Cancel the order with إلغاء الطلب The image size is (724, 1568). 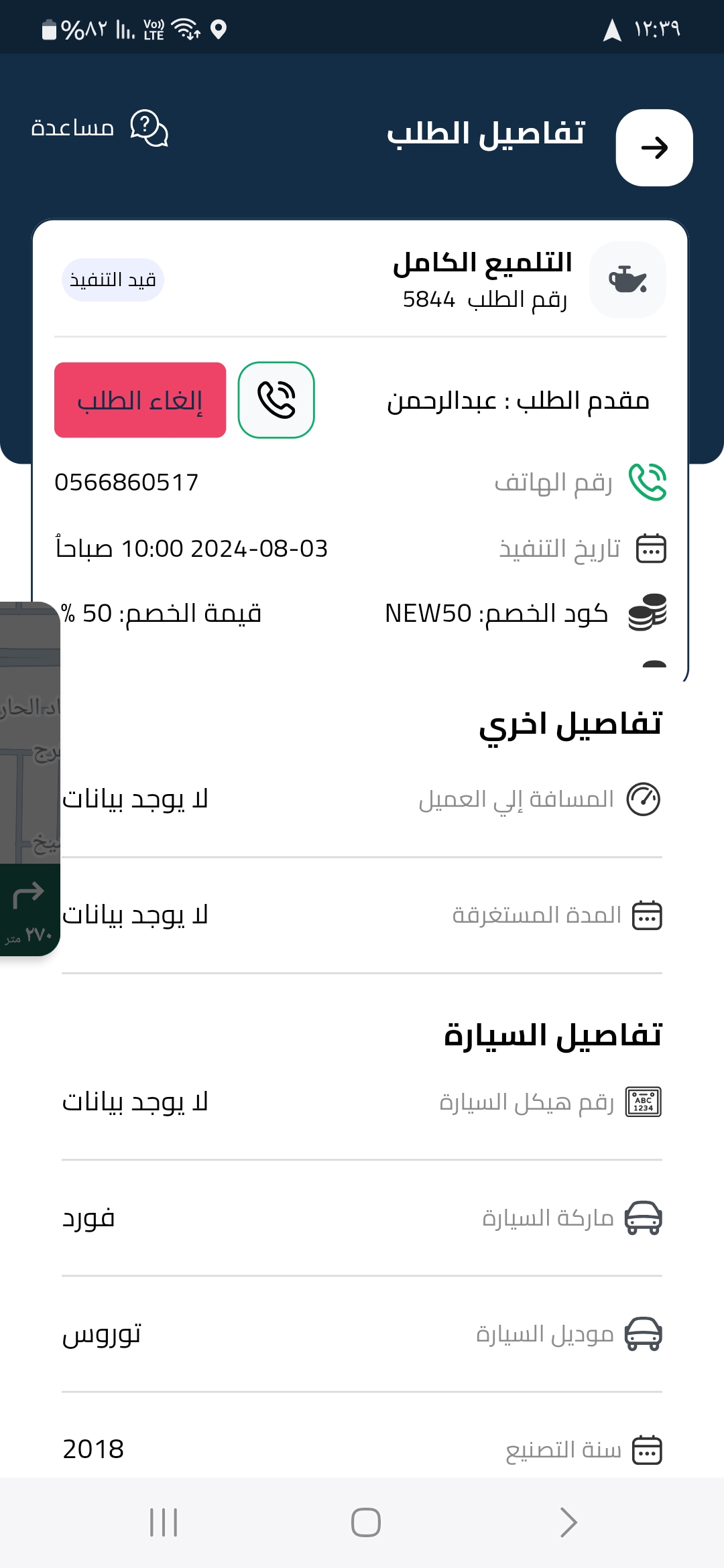tap(140, 400)
